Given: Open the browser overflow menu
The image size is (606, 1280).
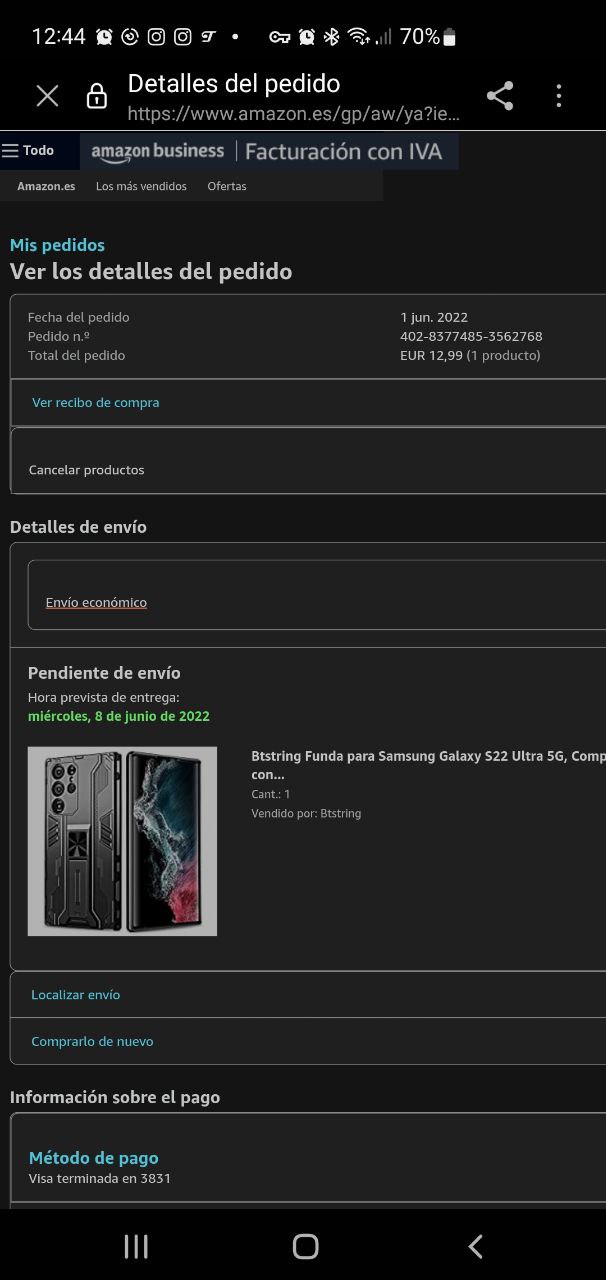Looking at the screenshot, I should click(x=559, y=96).
